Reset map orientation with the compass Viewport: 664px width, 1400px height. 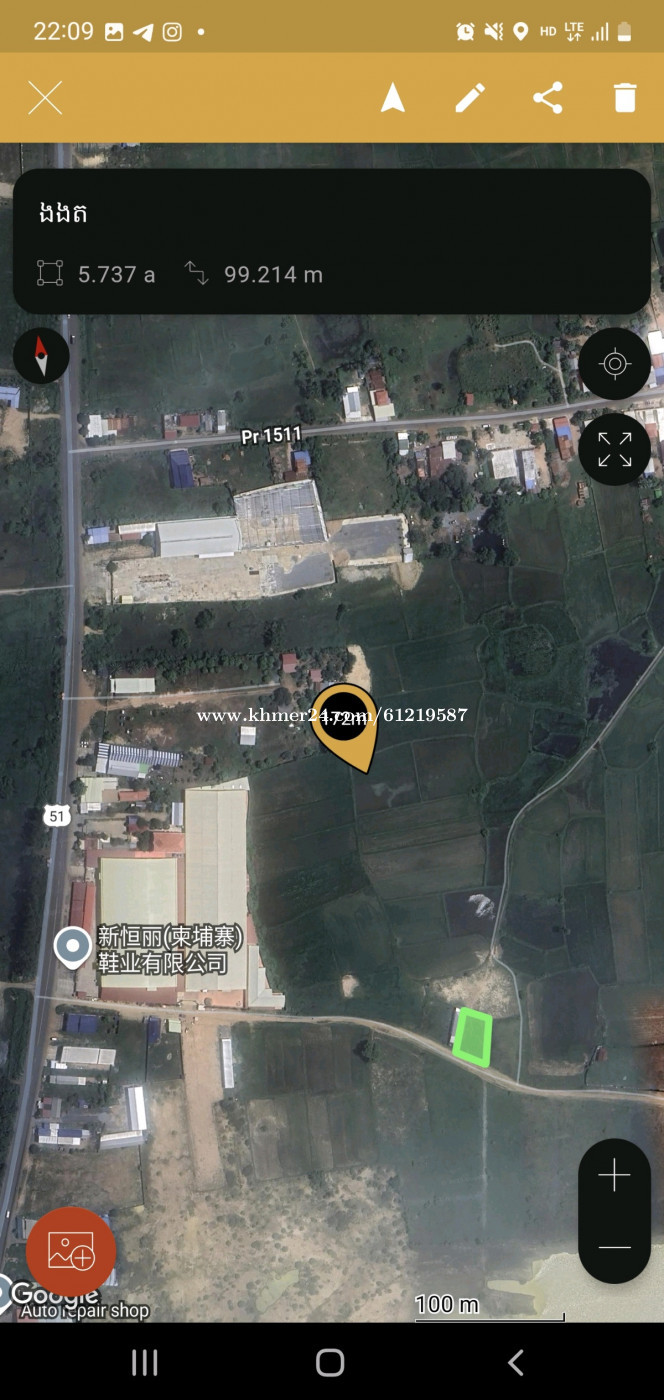pyautogui.click(x=41, y=355)
